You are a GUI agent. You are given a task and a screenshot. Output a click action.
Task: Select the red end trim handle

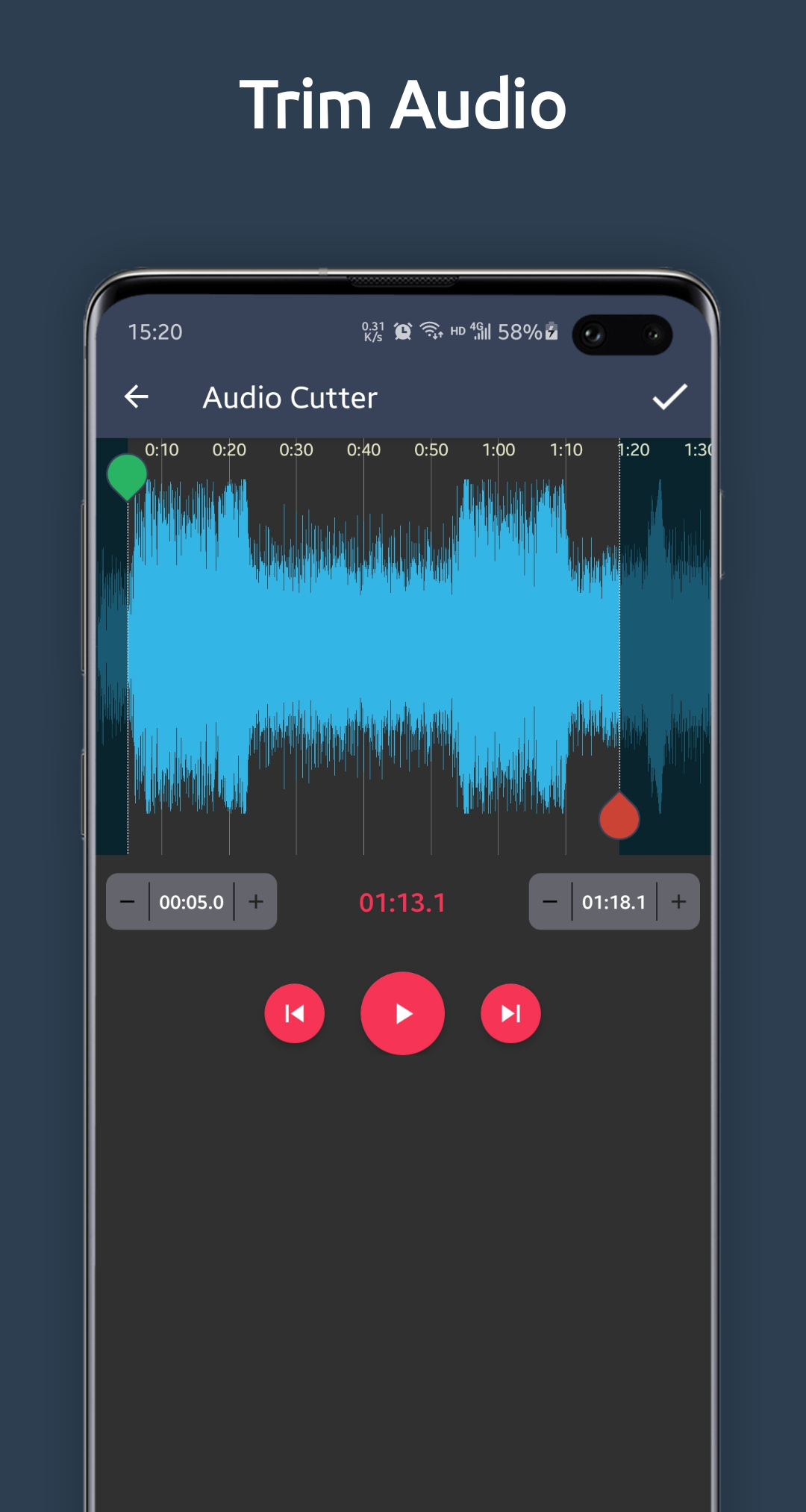pos(619,816)
